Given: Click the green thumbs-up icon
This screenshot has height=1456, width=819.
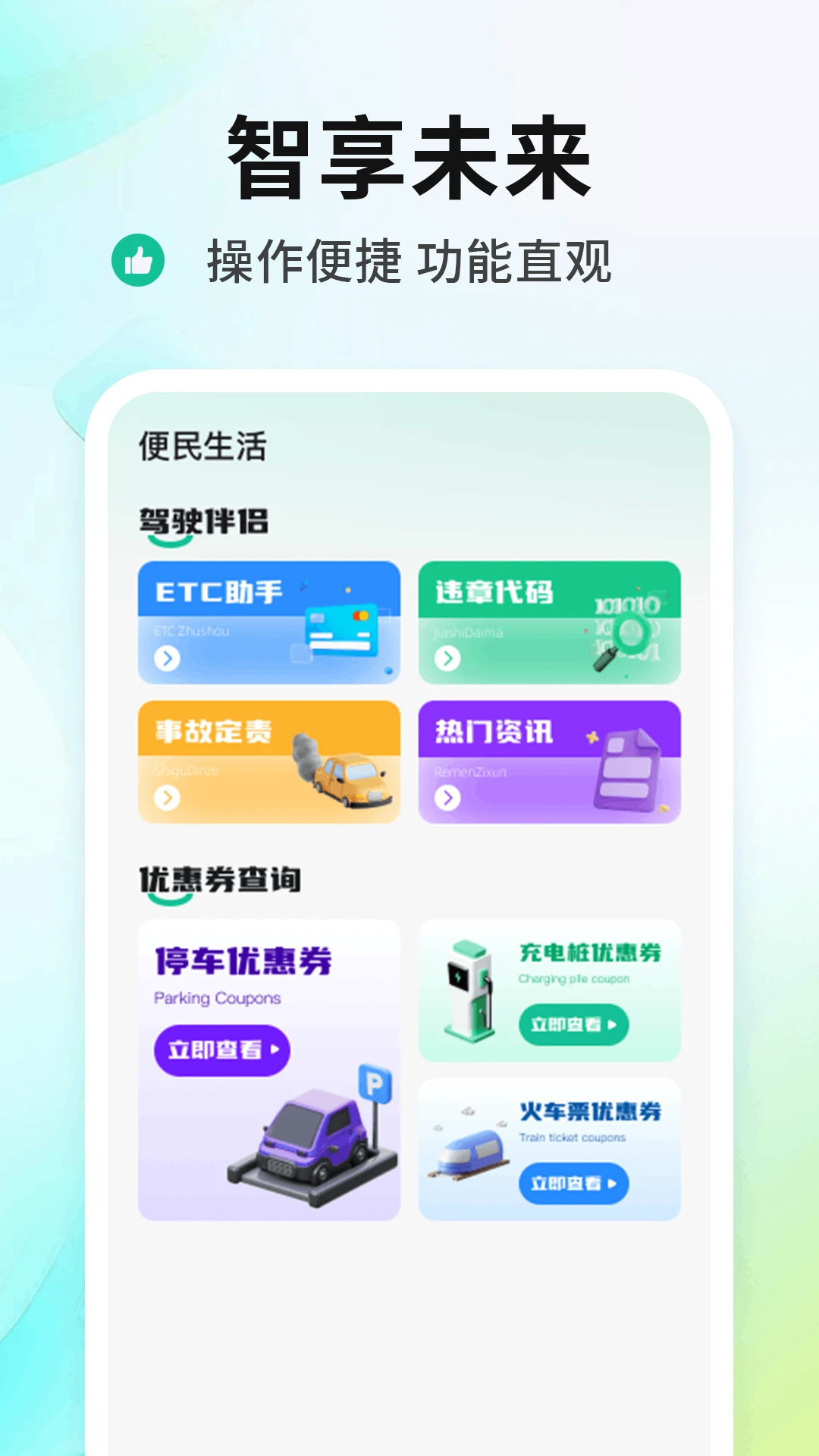Looking at the screenshot, I should pos(139,259).
